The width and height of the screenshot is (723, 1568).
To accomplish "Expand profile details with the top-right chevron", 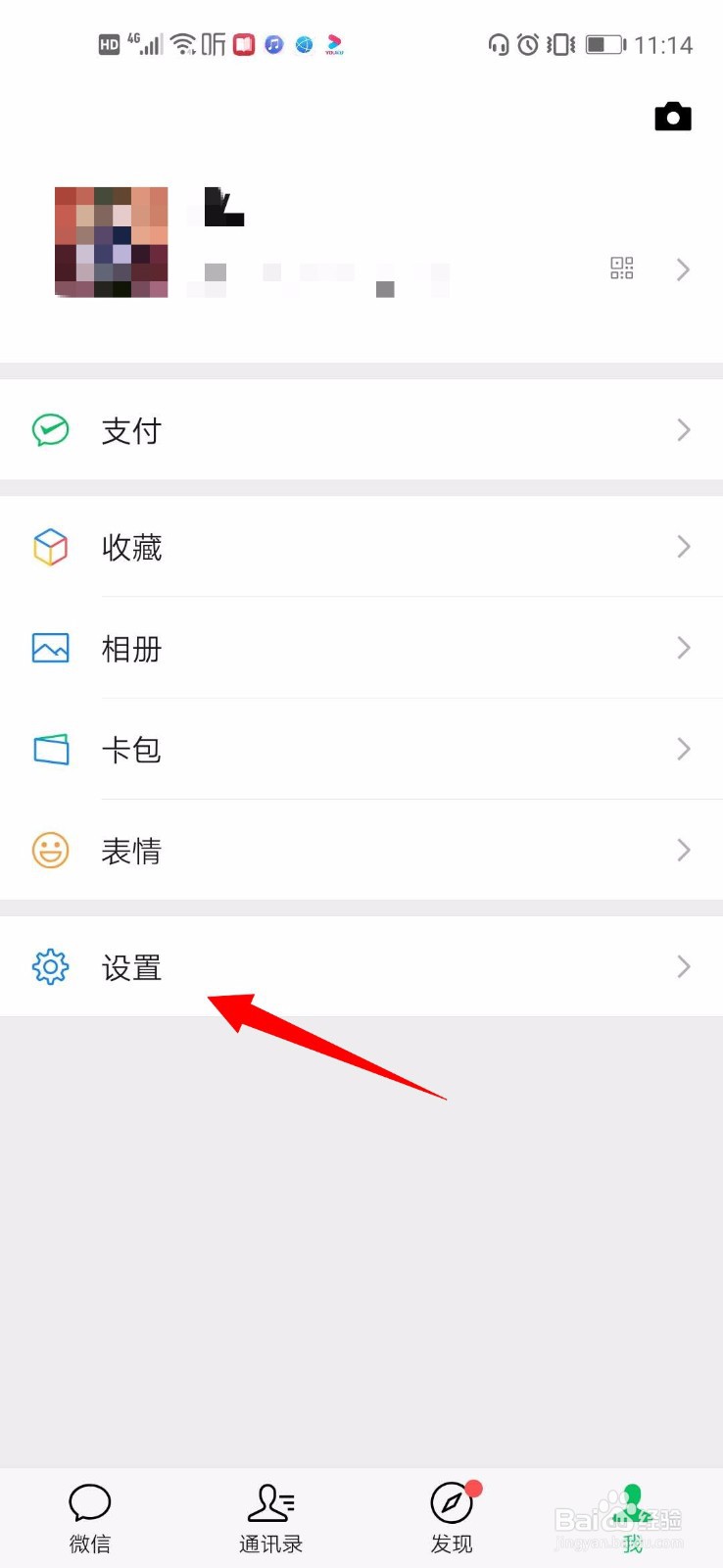I will coord(683,269).
